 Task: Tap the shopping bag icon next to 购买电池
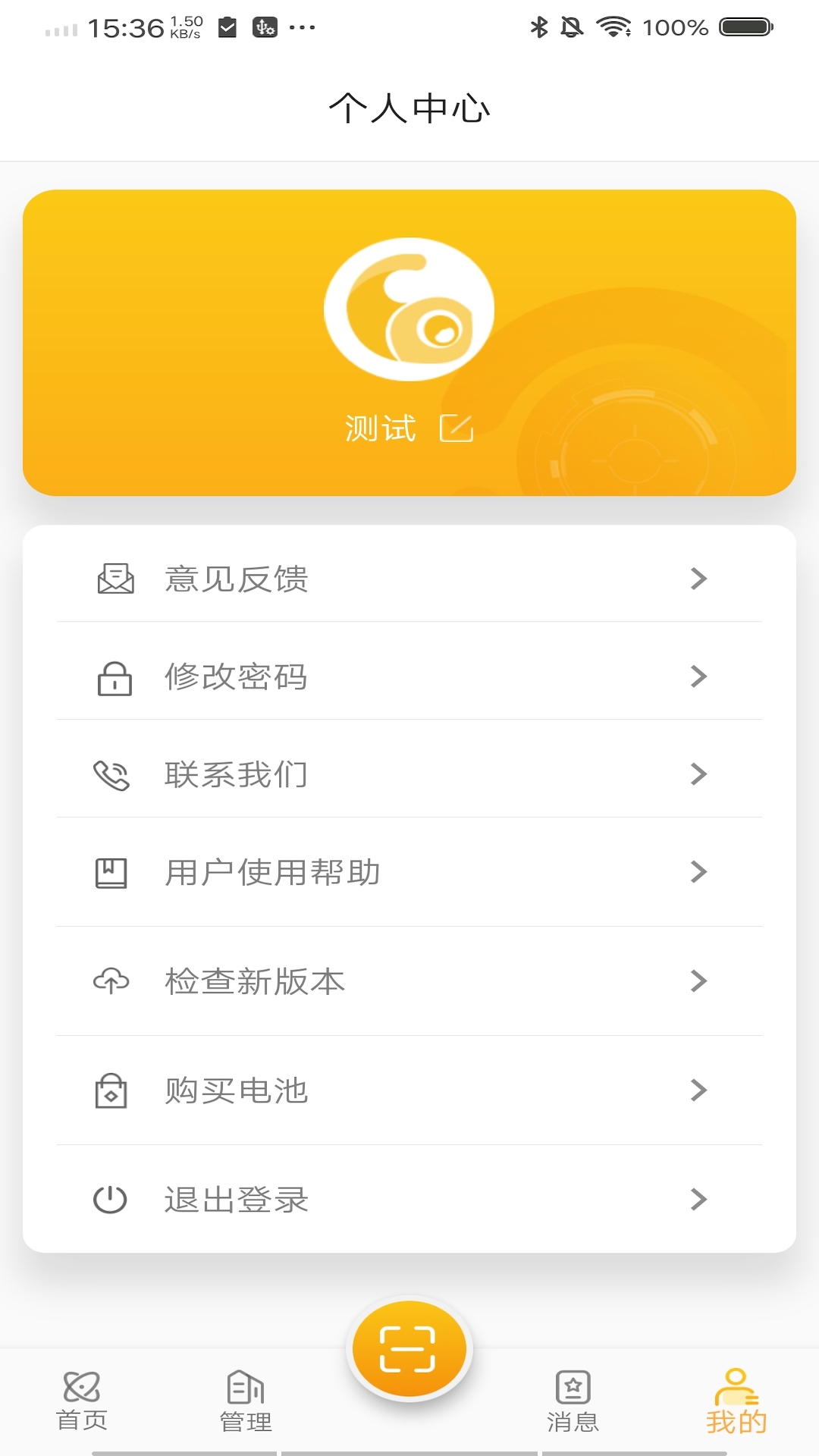pyautogui.click(x=112, y=1090)
